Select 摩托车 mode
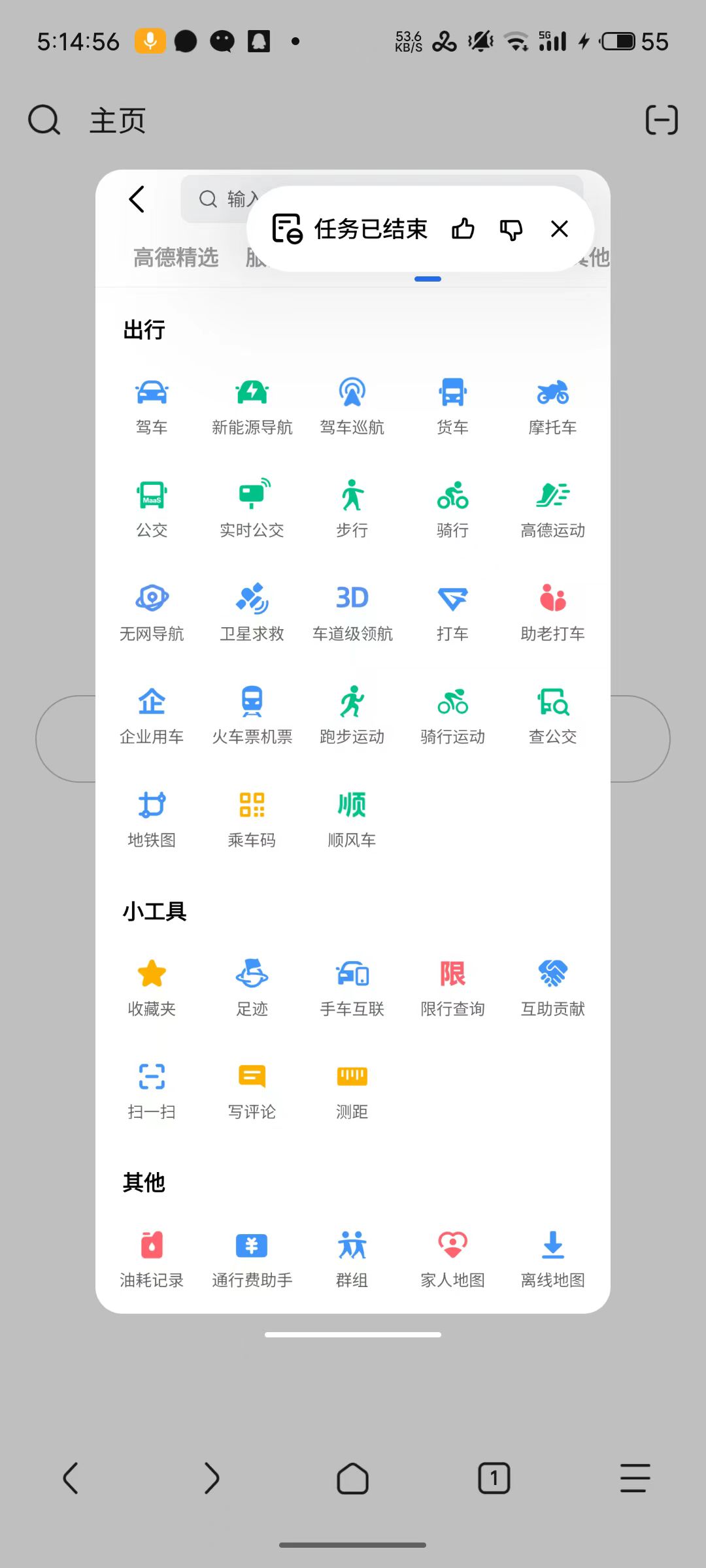706x1568 pixels. point(552,406)
